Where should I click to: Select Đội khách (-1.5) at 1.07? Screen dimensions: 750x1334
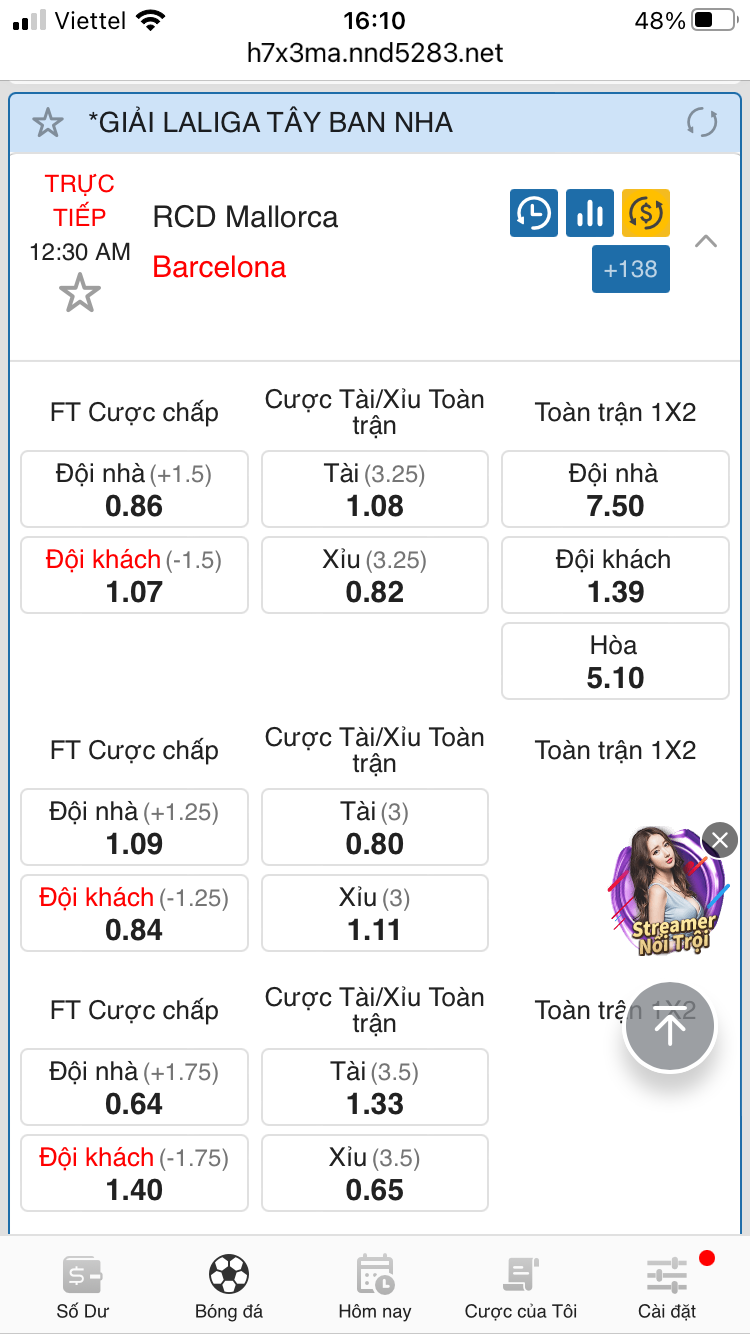point(134,575)
